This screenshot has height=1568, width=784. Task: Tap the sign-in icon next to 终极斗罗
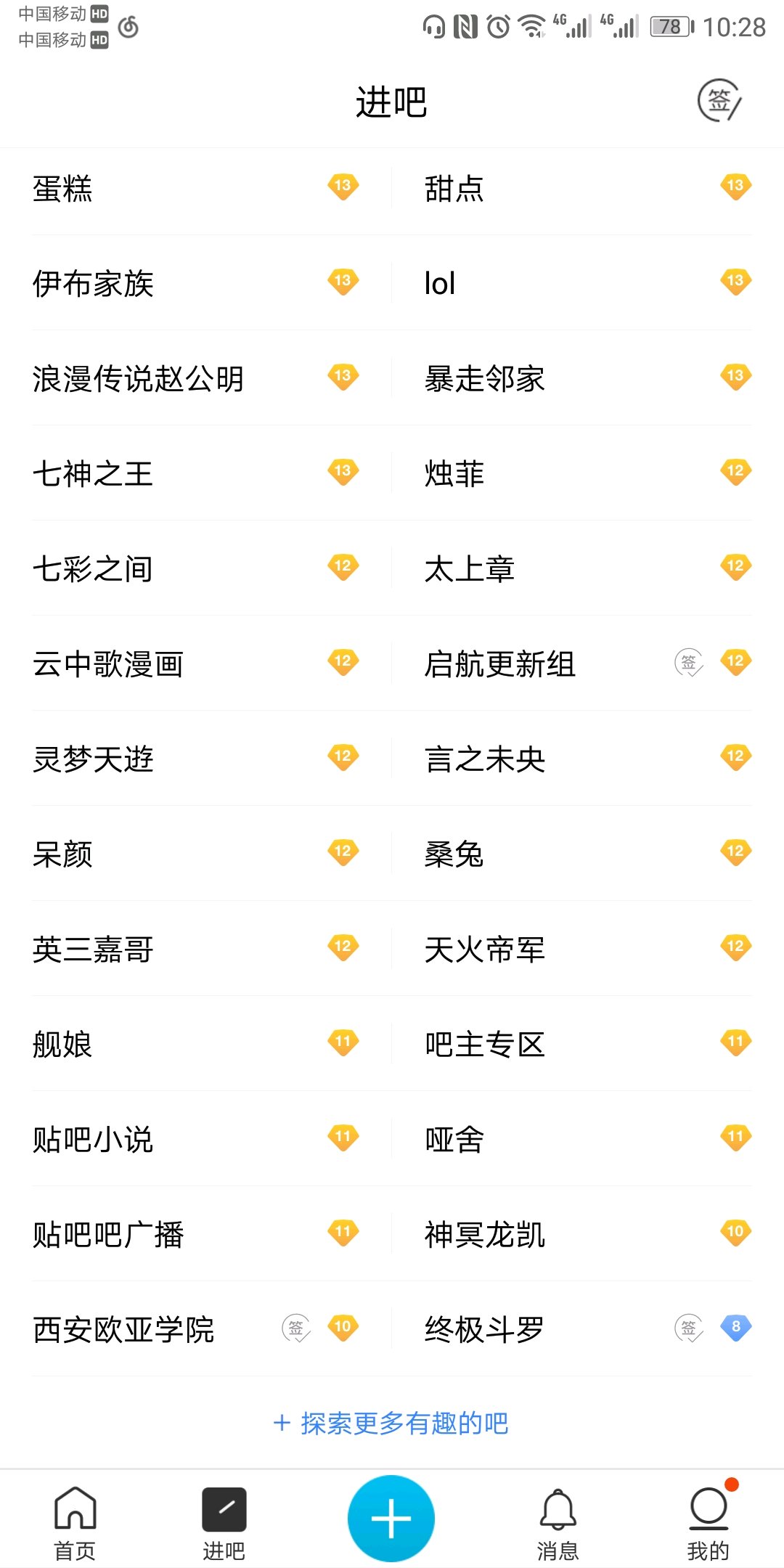689,1328
